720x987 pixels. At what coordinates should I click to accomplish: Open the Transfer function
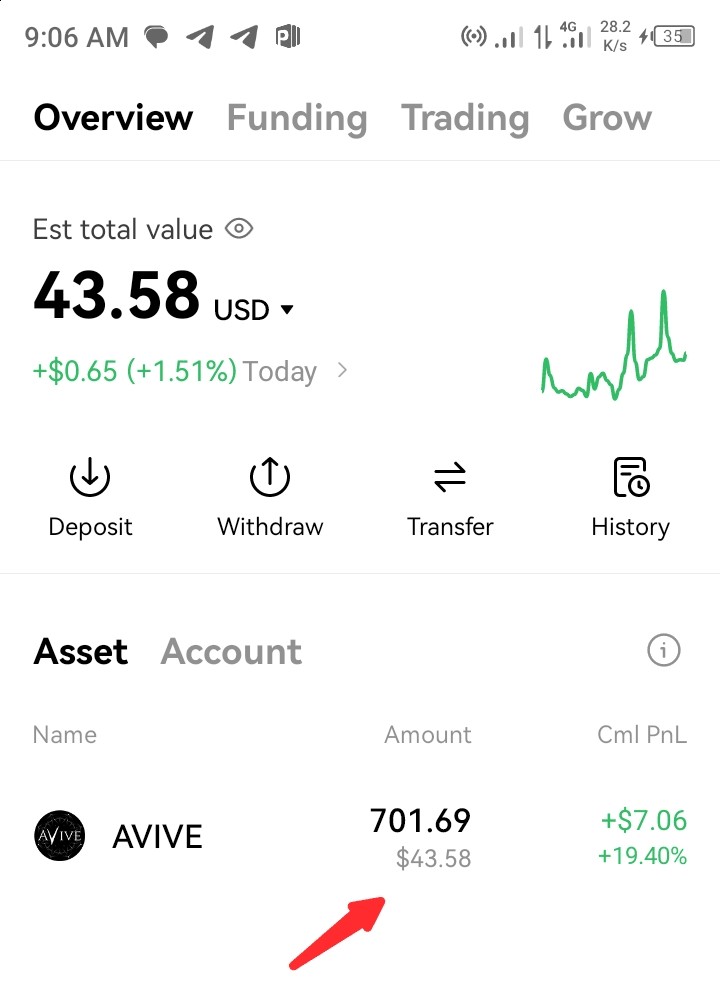click(449, 495)
